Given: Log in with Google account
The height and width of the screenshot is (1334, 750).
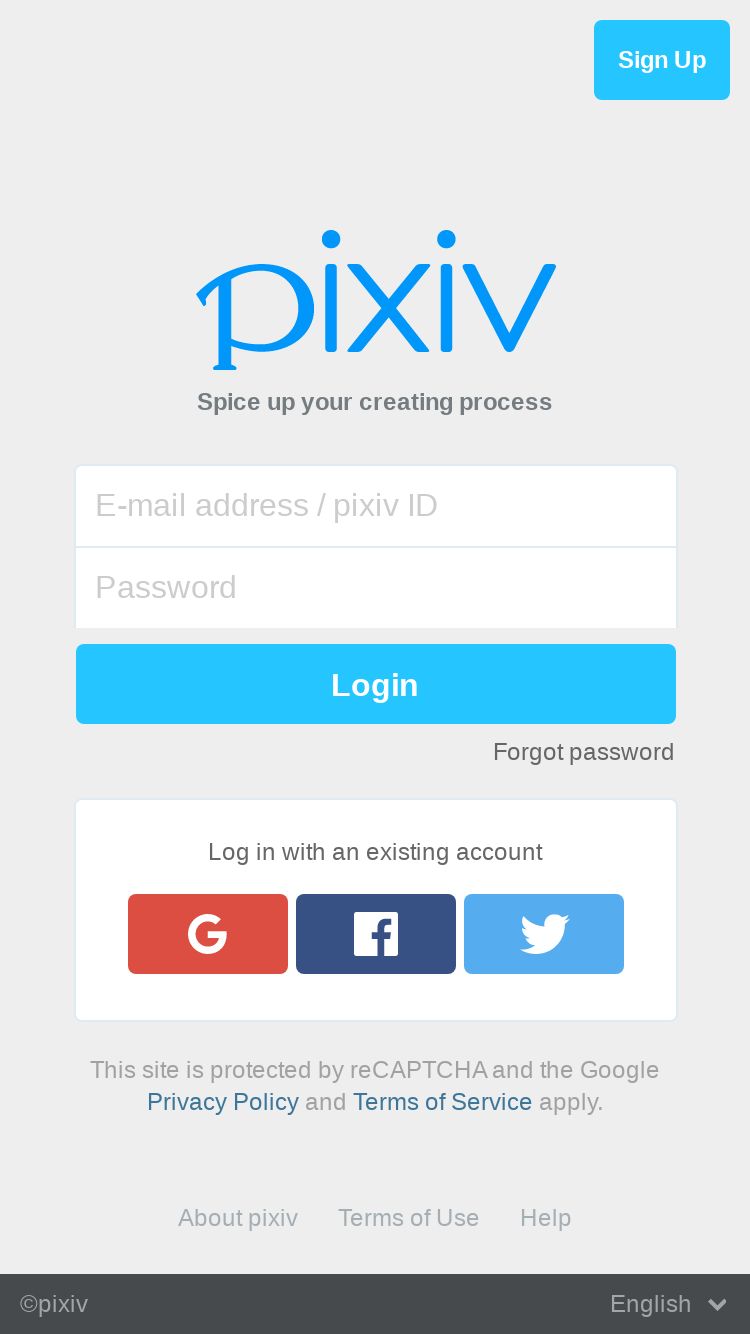Looking at the screenshot, I should pos(208,934).
